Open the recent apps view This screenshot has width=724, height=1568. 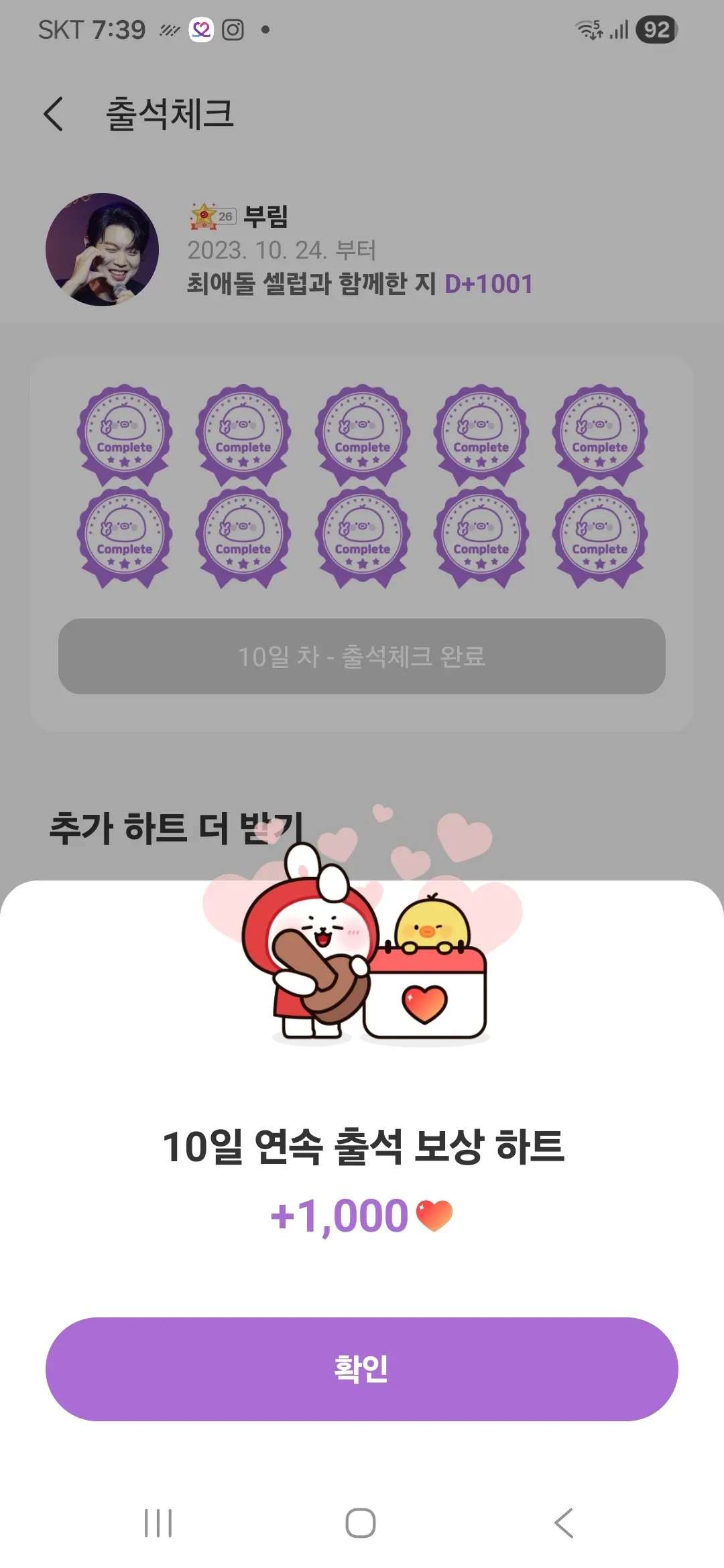158,1523
